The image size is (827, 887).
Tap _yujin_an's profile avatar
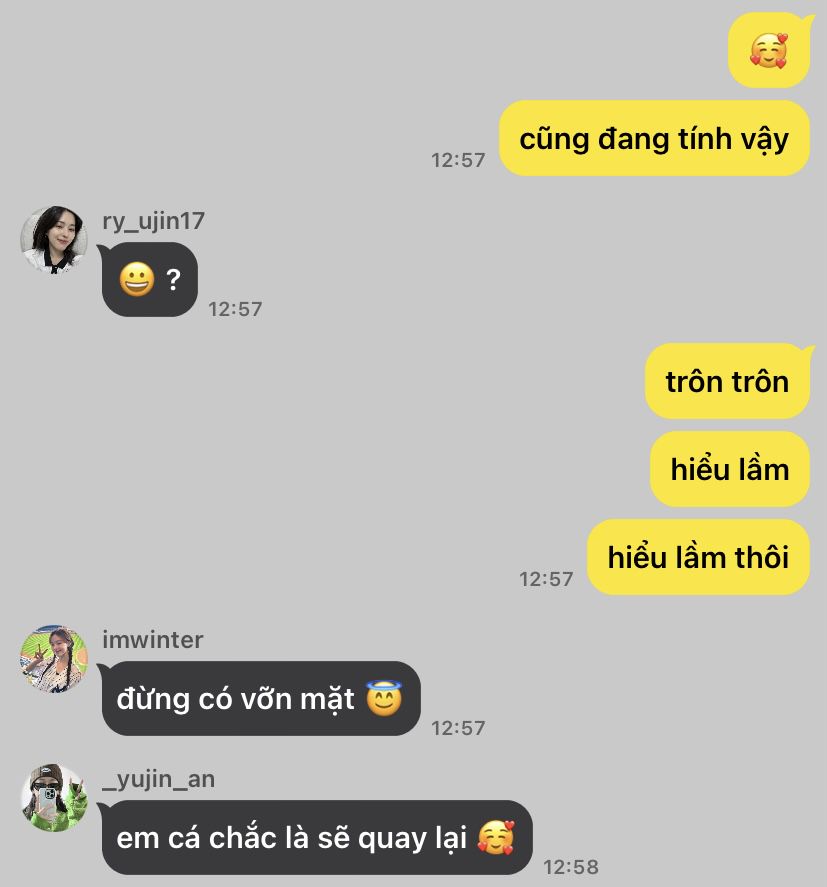(x=54, y=798)
